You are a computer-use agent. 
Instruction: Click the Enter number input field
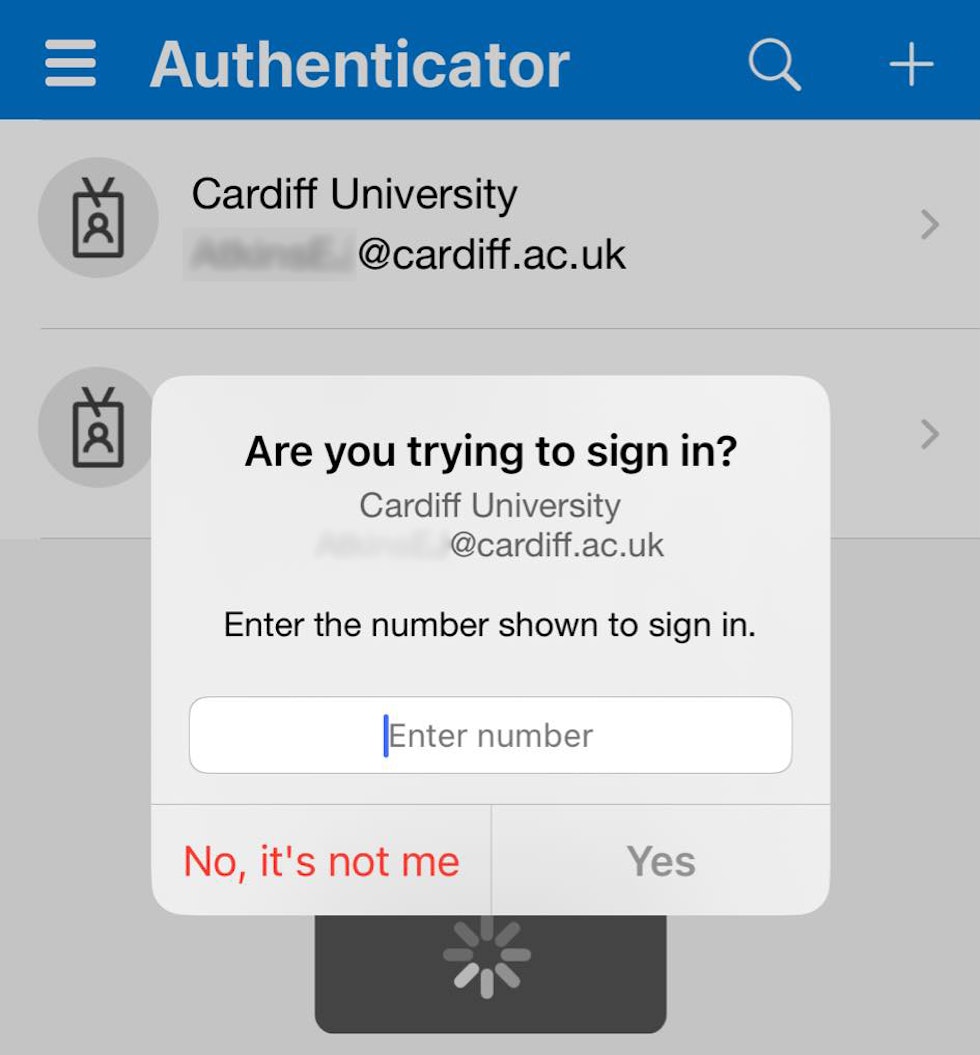tap(489, 735)
